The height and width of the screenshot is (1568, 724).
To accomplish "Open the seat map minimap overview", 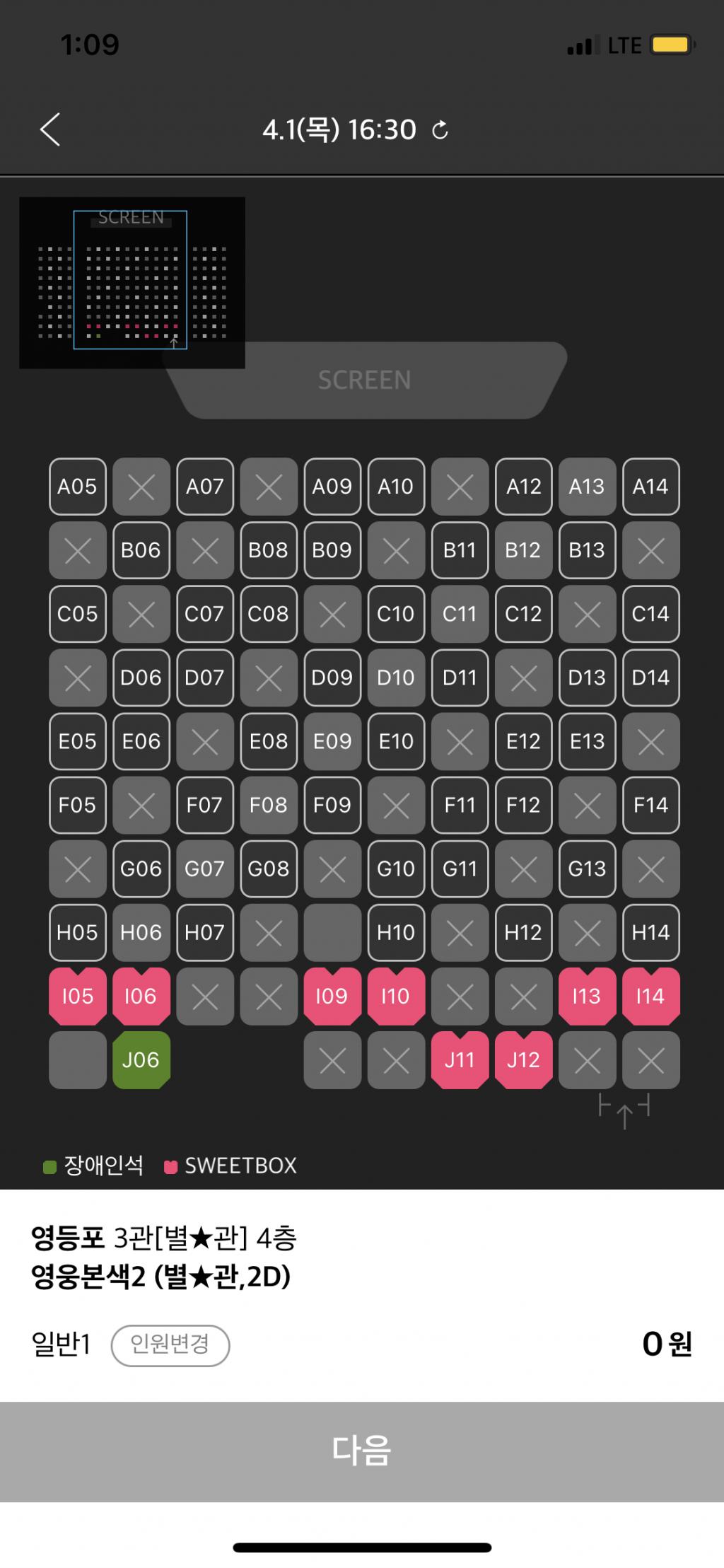I will pyautogui.click(x=132, y=282).
